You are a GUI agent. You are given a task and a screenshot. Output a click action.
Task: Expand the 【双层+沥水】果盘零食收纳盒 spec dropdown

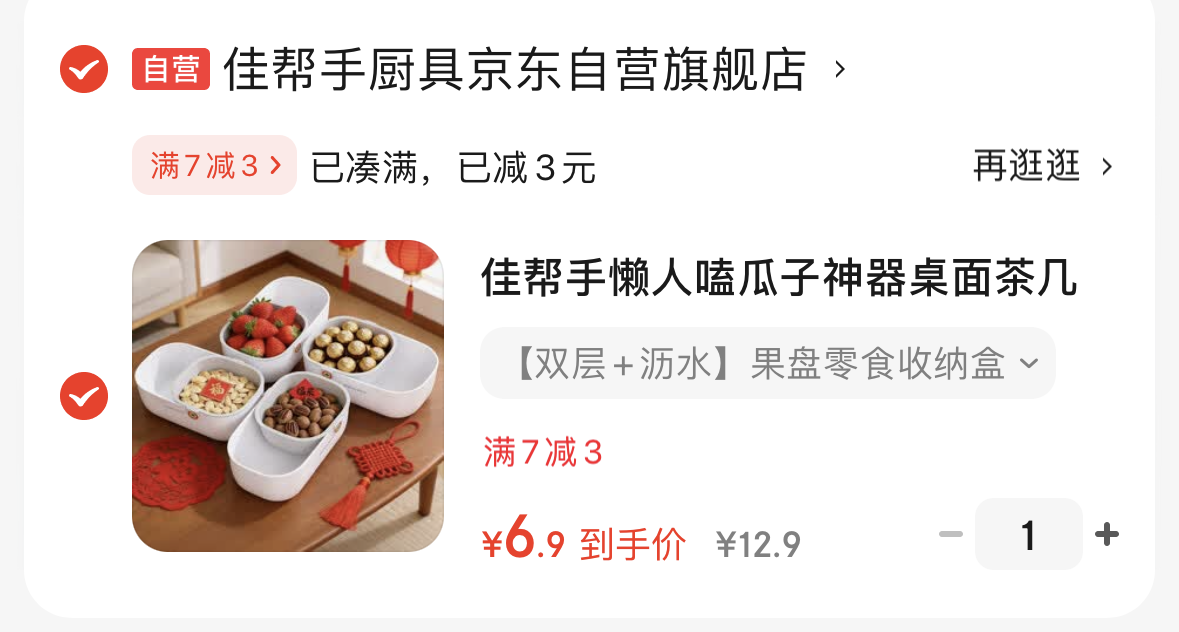tap(767, 363)
